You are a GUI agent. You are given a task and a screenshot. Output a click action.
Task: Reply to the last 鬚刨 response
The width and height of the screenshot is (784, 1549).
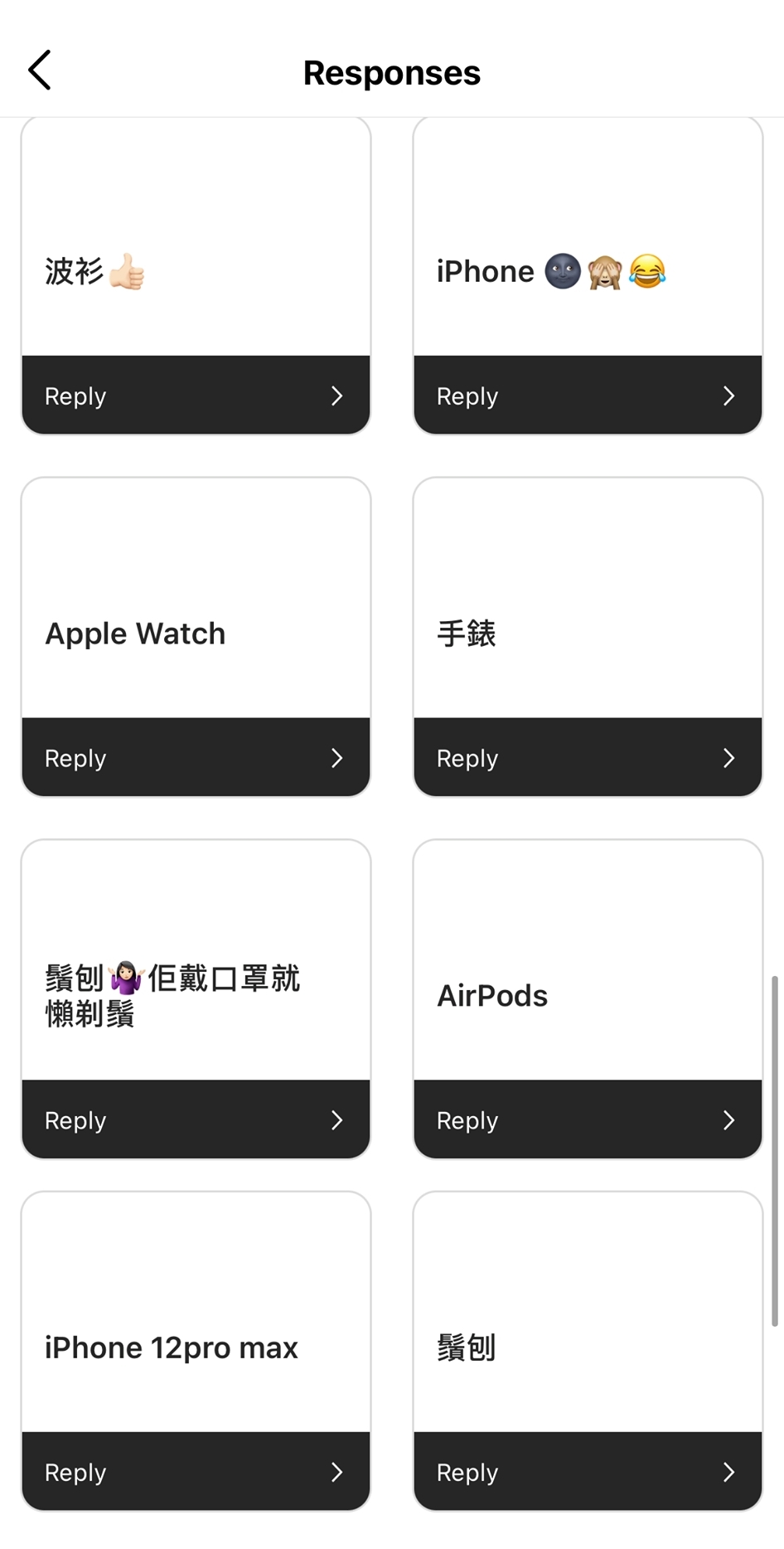tap(587, 1472)
